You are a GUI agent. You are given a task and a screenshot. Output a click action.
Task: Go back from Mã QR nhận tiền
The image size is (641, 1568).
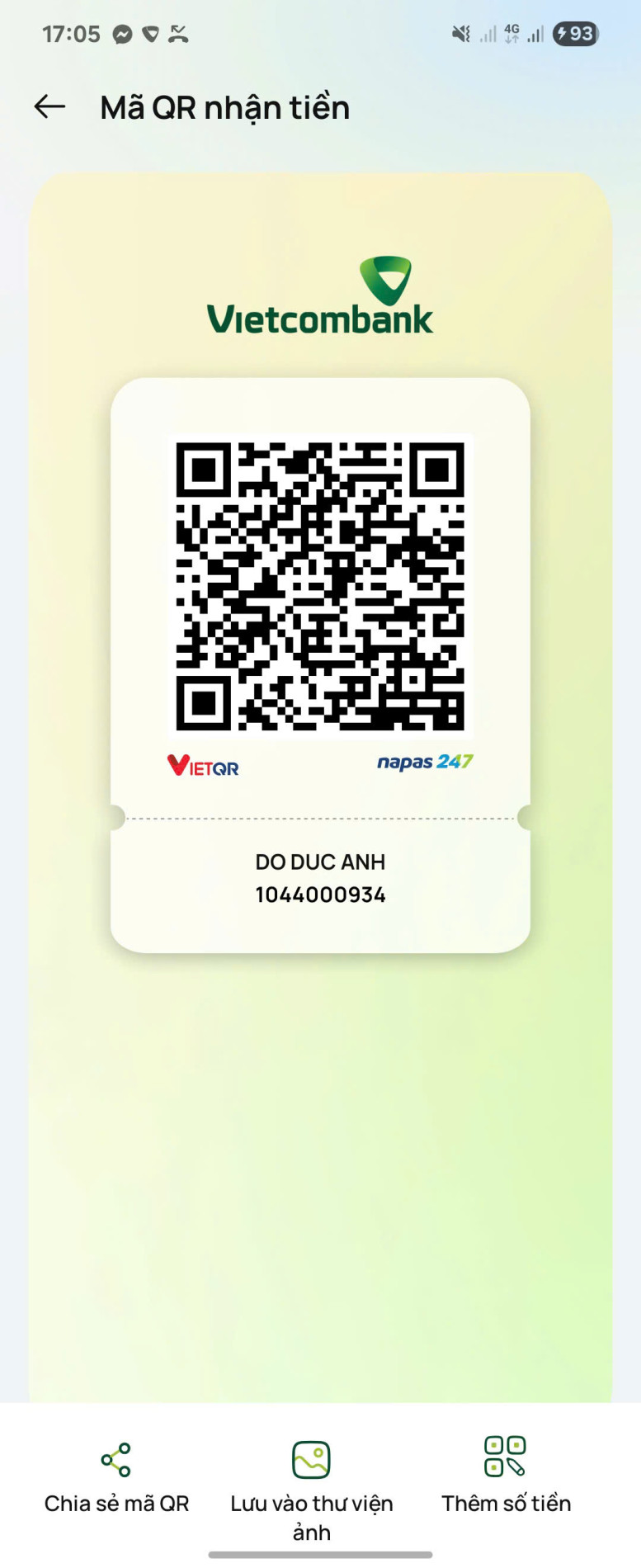tap(49, 106)
